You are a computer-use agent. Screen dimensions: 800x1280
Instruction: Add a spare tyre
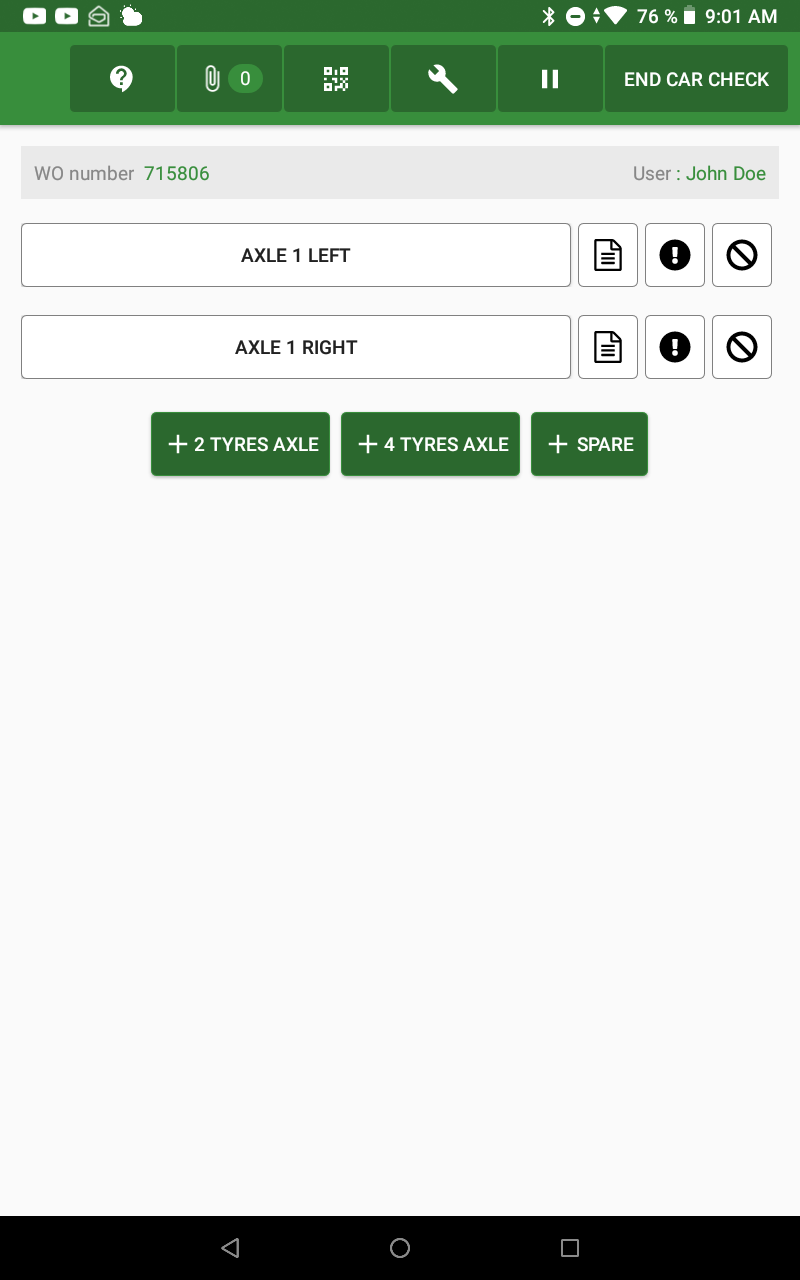tap(589, 444)
